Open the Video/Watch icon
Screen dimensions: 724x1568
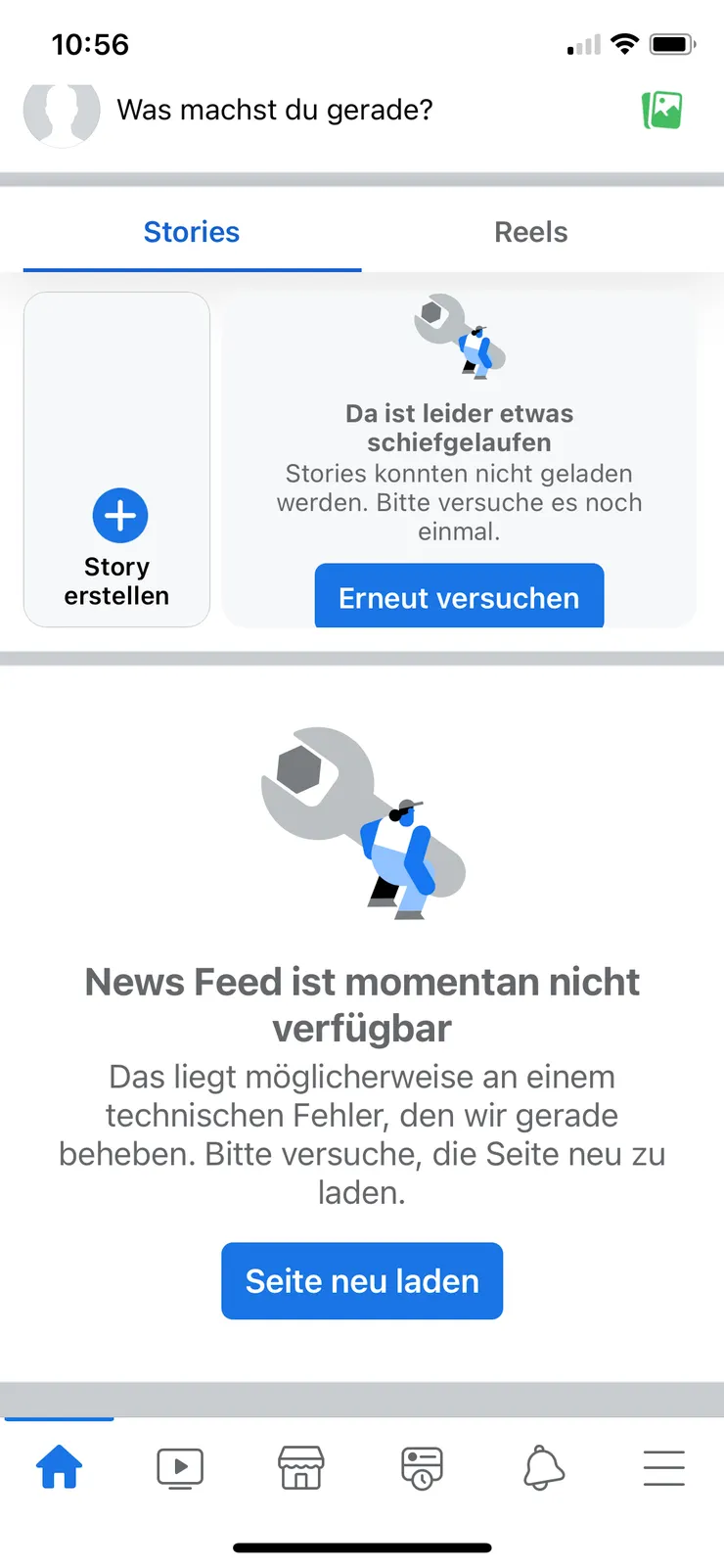pos(180,1466)
